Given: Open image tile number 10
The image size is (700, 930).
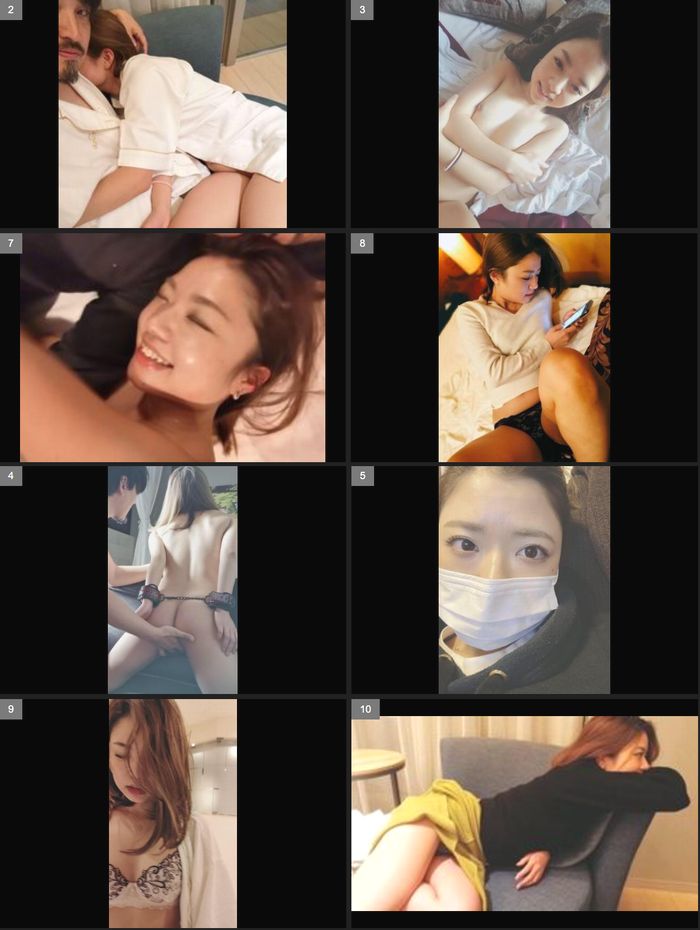Looking at the screenshot, I should (x=524, y=813).
